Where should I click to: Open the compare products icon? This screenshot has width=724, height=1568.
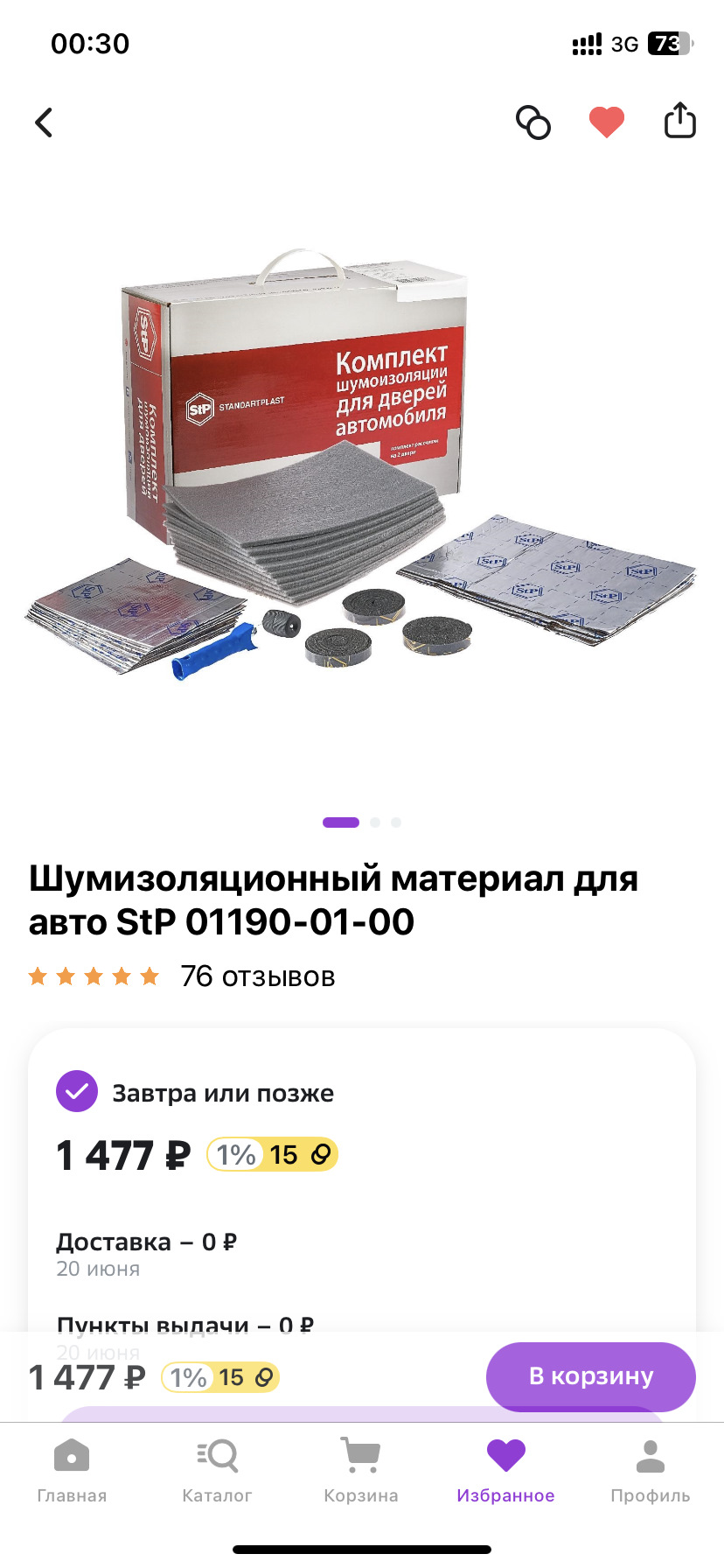[x=533, y=122]
